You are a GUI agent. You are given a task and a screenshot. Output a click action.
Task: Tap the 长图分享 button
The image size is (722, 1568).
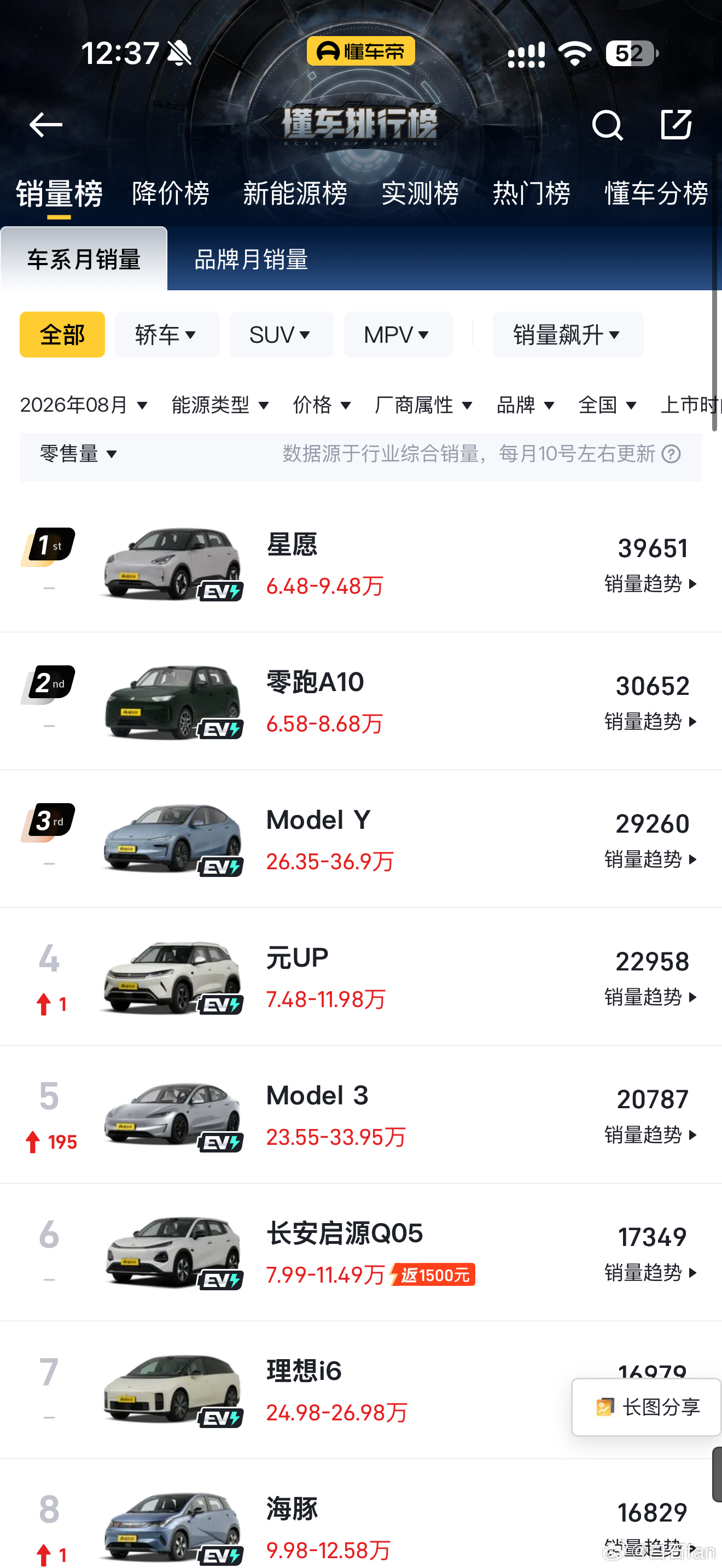(647, 1407)
